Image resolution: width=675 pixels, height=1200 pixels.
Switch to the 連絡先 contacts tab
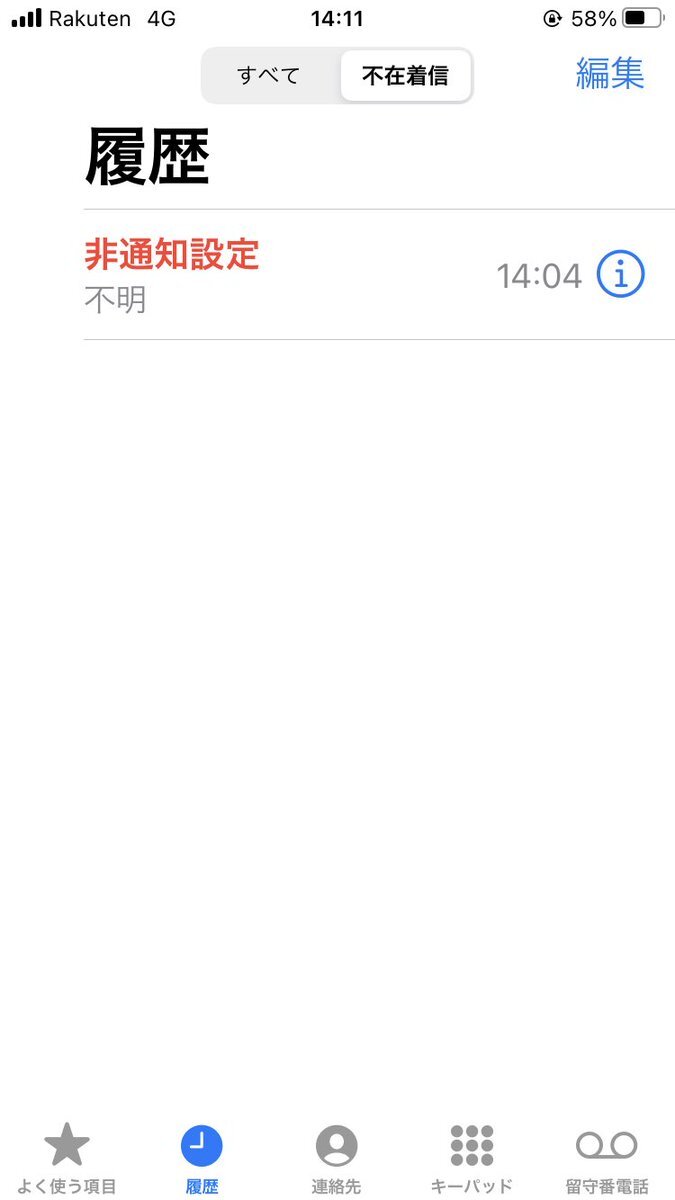pos(336,1156)
